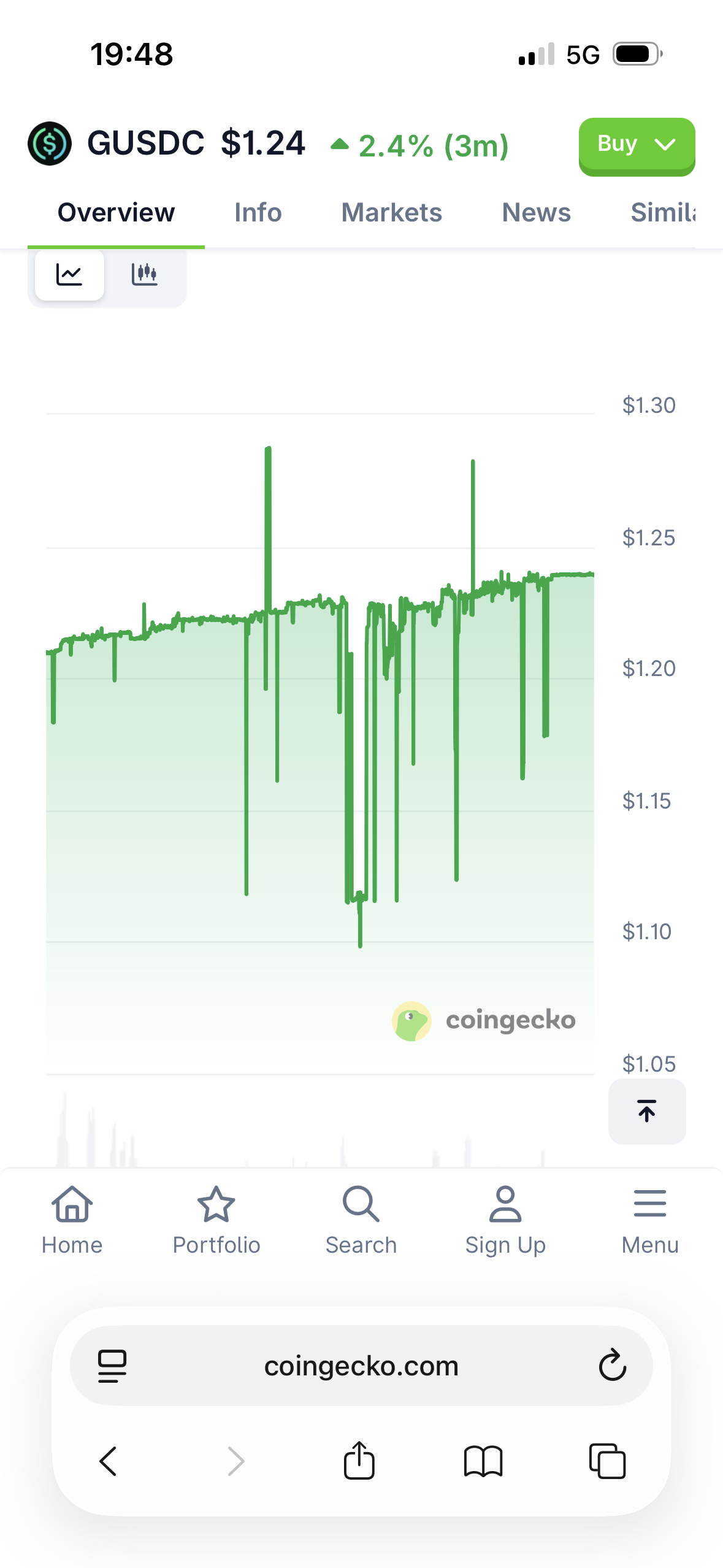Reload the page
Image resolution: width=723 pixels, height=1568 pixels.
click(612, 1366)
